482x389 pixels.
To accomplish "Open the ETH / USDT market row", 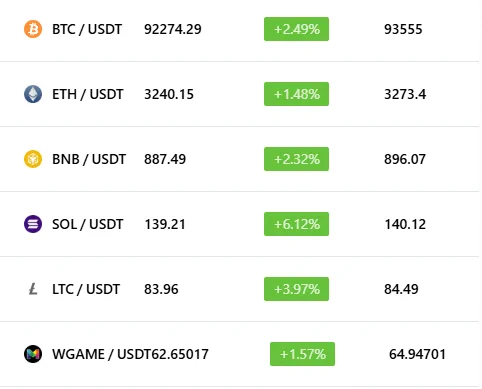I will click(x=239, y=94).
